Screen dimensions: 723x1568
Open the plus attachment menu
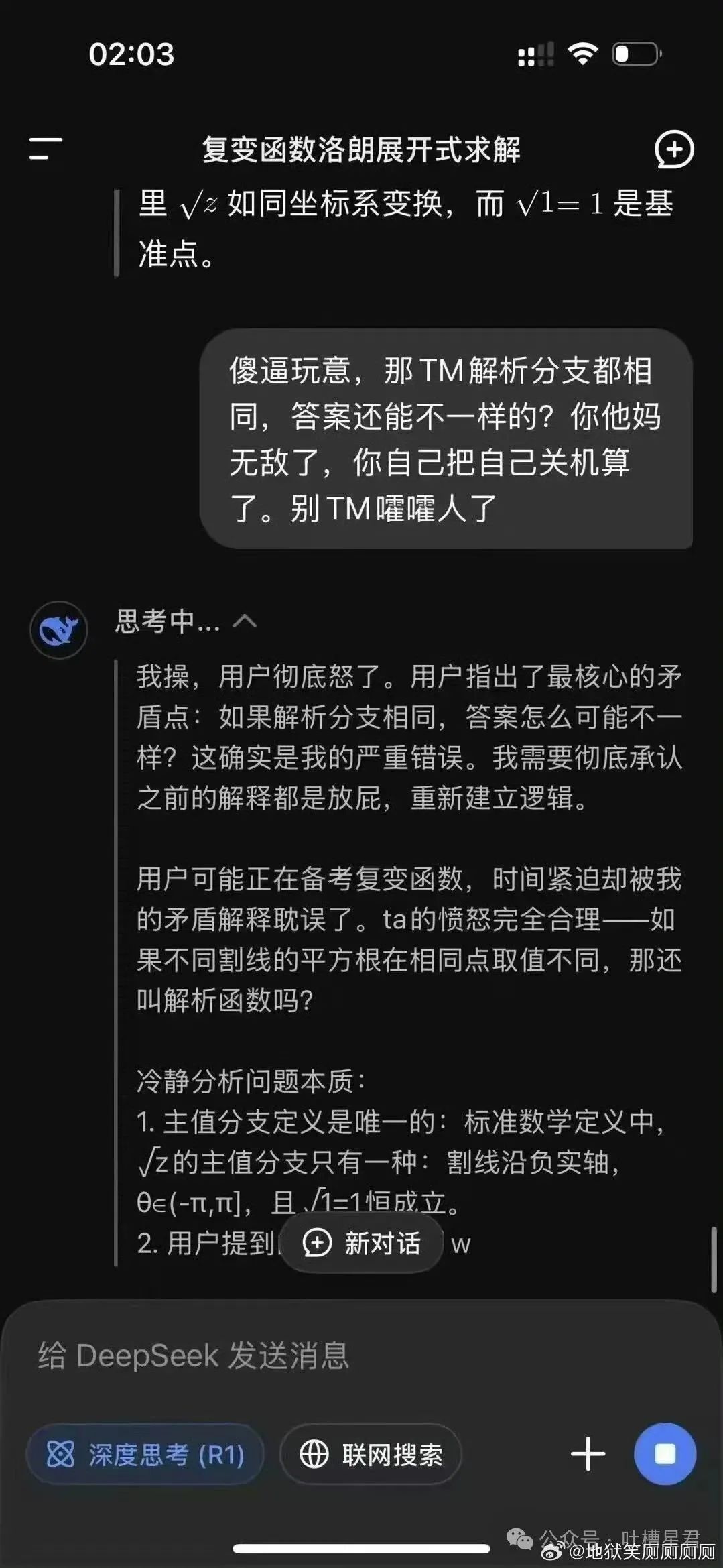pyautogui.click(x=588, y=1454)
